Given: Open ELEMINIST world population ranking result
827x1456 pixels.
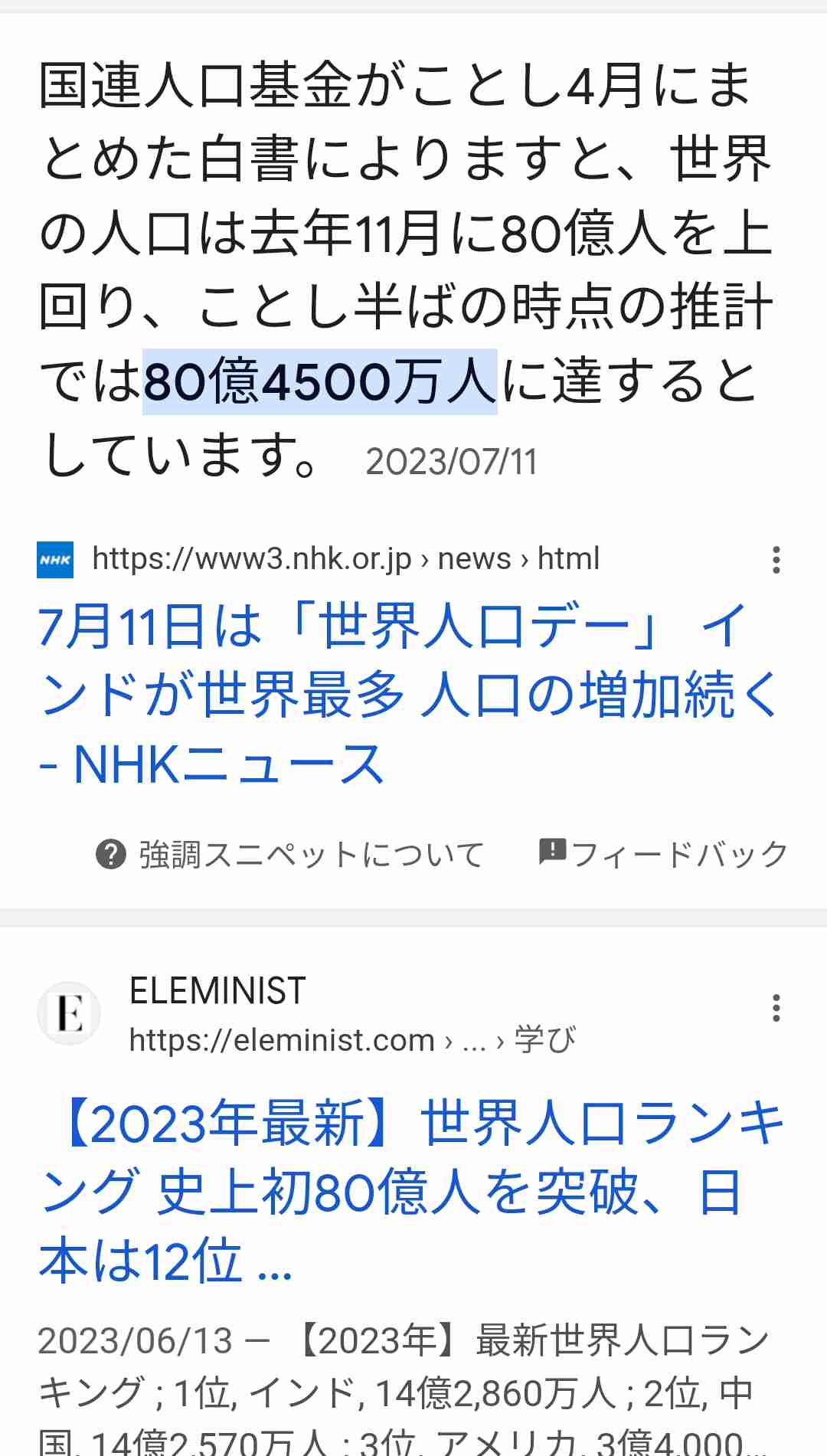Looking at the screenshot, I should 412,1191.
